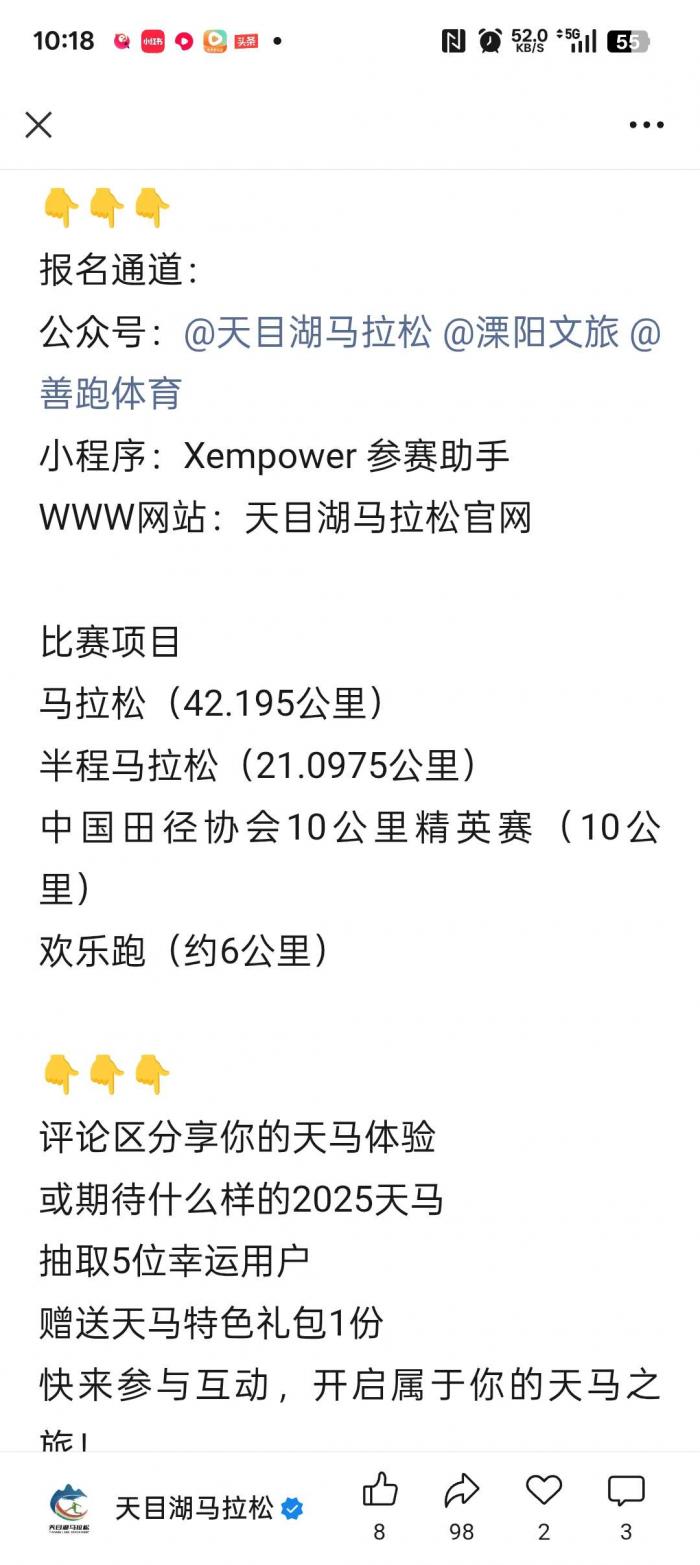Viewport: 700px width, 1565px height.
Task: Like this post with the thumbs-up icon
Action: pos(379,1490)
